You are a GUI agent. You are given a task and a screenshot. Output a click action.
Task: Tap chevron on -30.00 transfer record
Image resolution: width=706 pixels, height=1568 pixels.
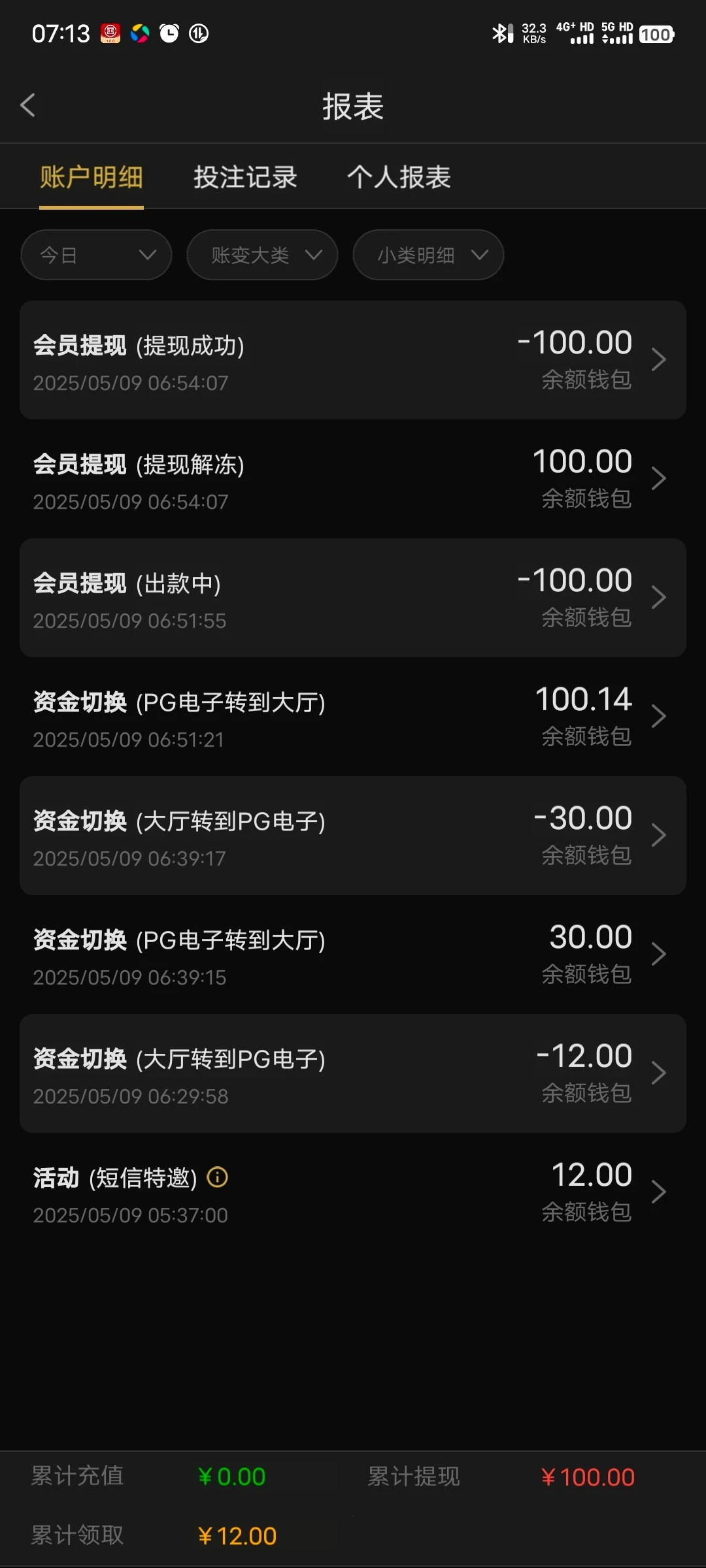tap(658, 834)
